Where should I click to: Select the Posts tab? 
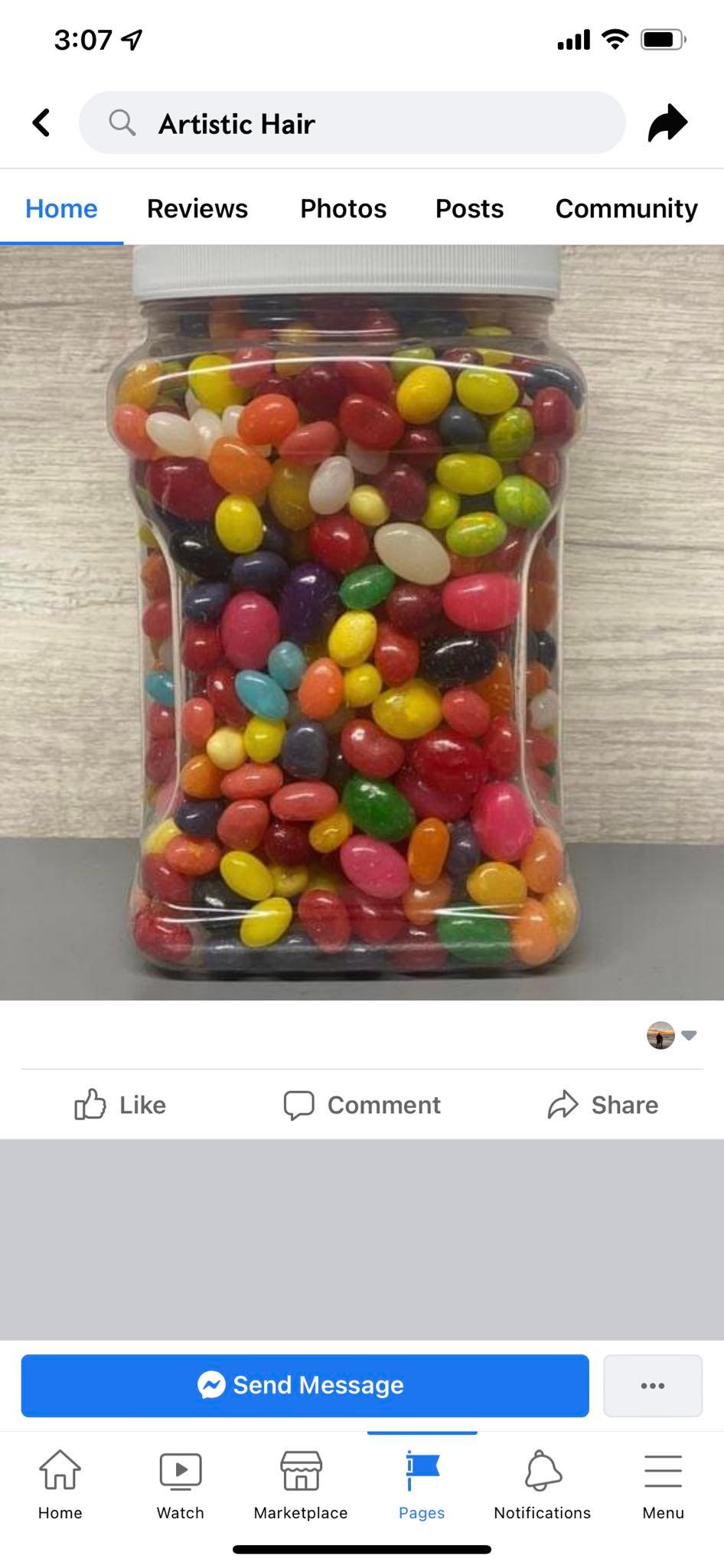(469, 208)
